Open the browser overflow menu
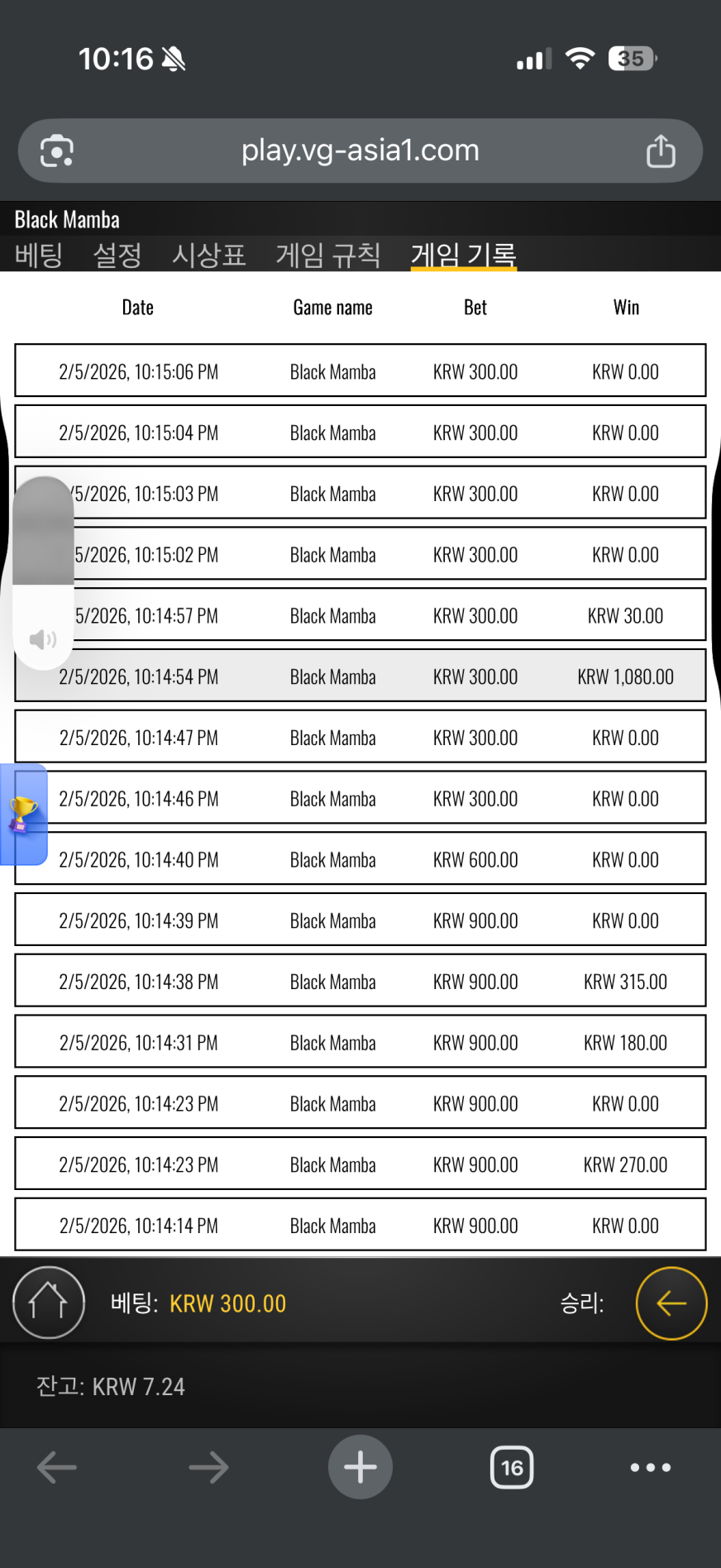The image size is (721, 1568). point(651,1468)
